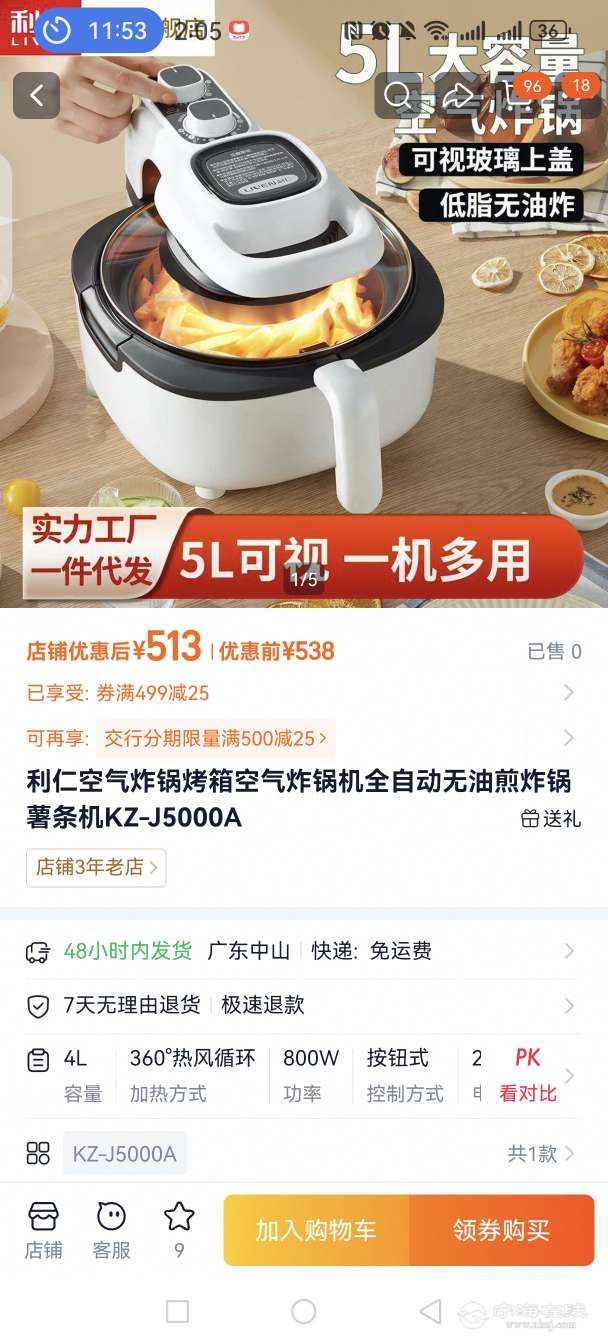The width and height of the screenshot is (608, 1344).
Task: Open the search magnifier icon
Action: [398, 96]
